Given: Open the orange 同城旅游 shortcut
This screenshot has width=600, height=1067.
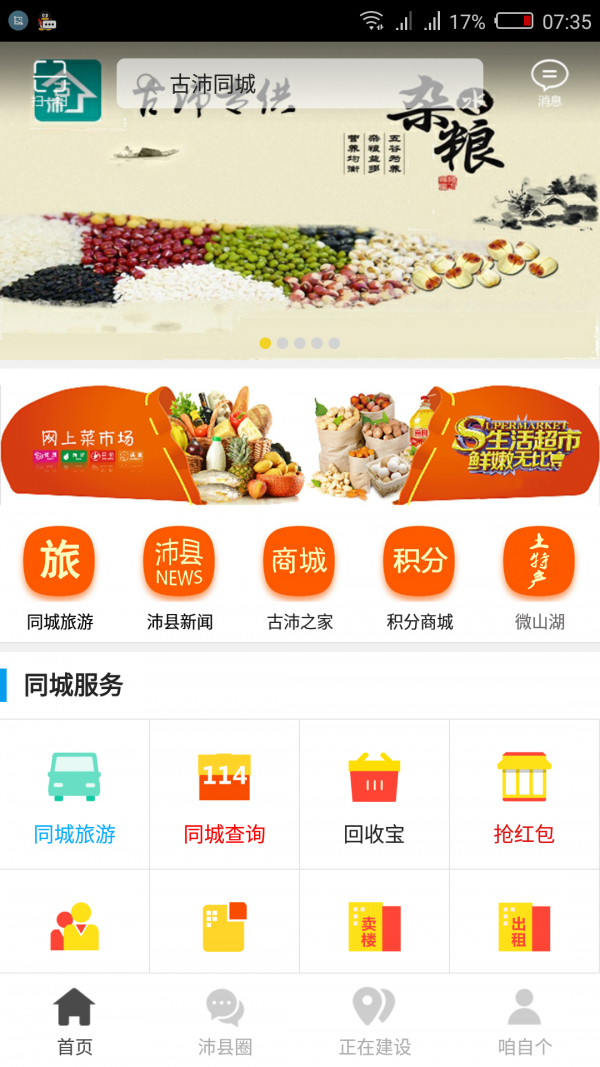Looking at the screenshot, I should (60, 578).
